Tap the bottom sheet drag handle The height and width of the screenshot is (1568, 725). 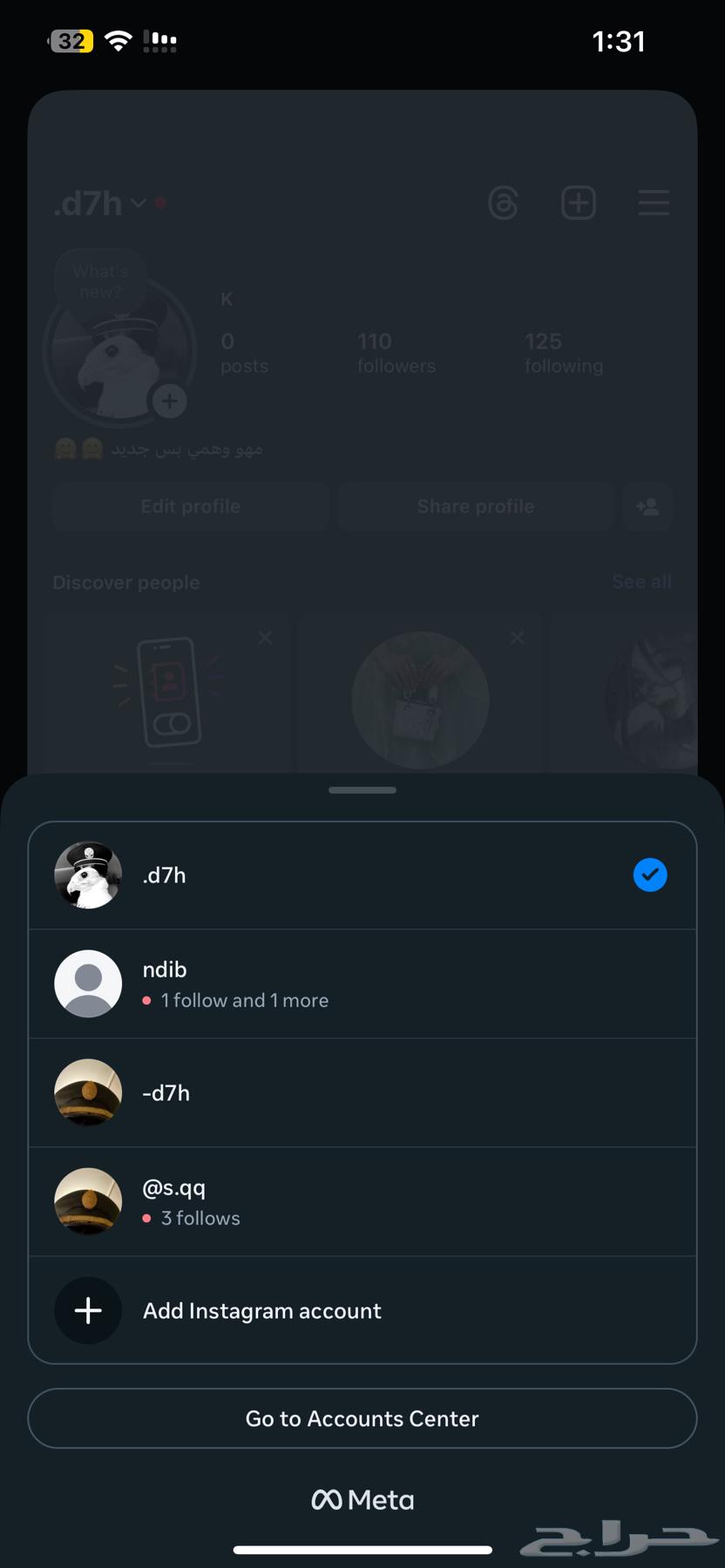(x=362, y=790)
